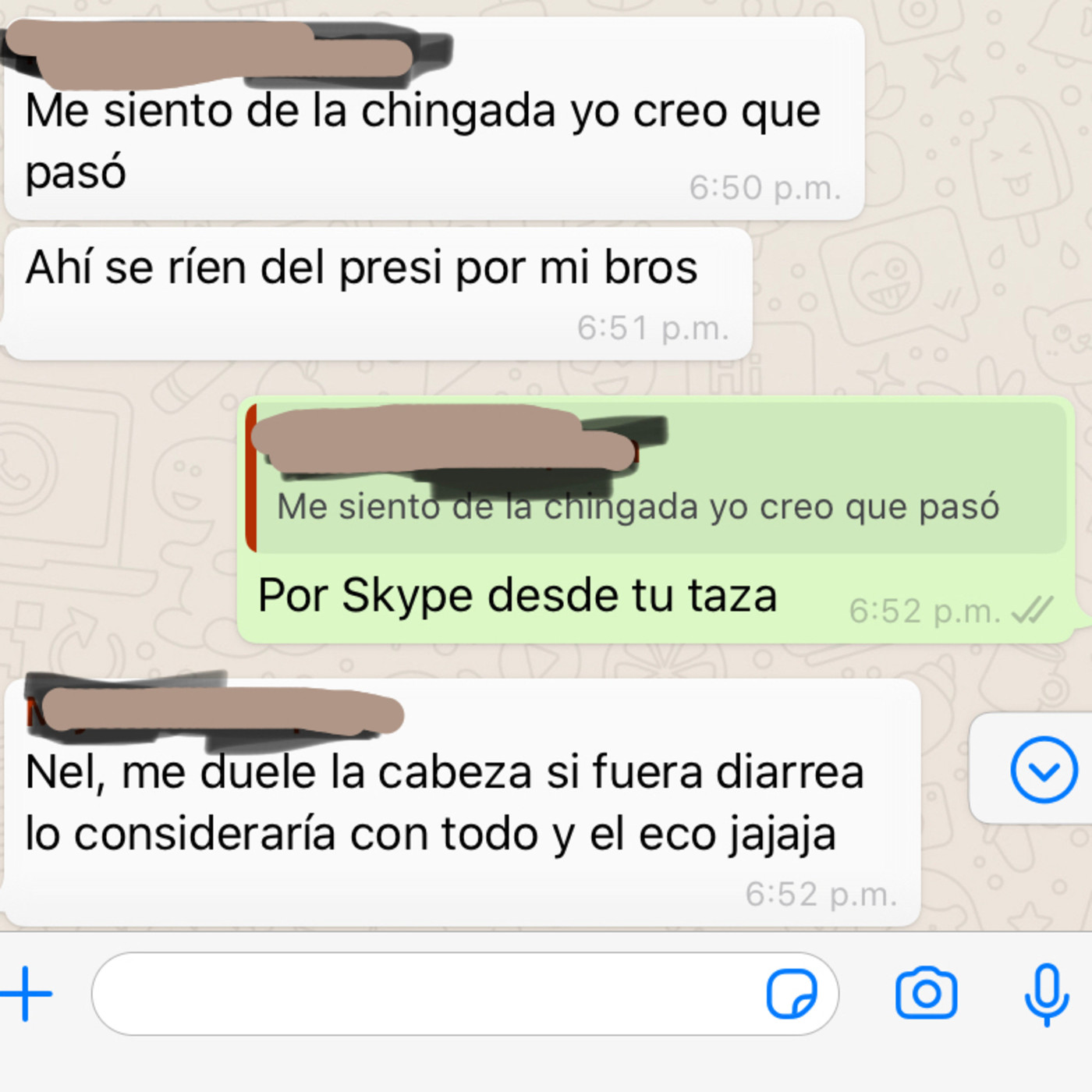Tap the microphone voice message icon
Viewport: 1092px width, 1092px height.
pyautogui.click(x=1045, y=993)
